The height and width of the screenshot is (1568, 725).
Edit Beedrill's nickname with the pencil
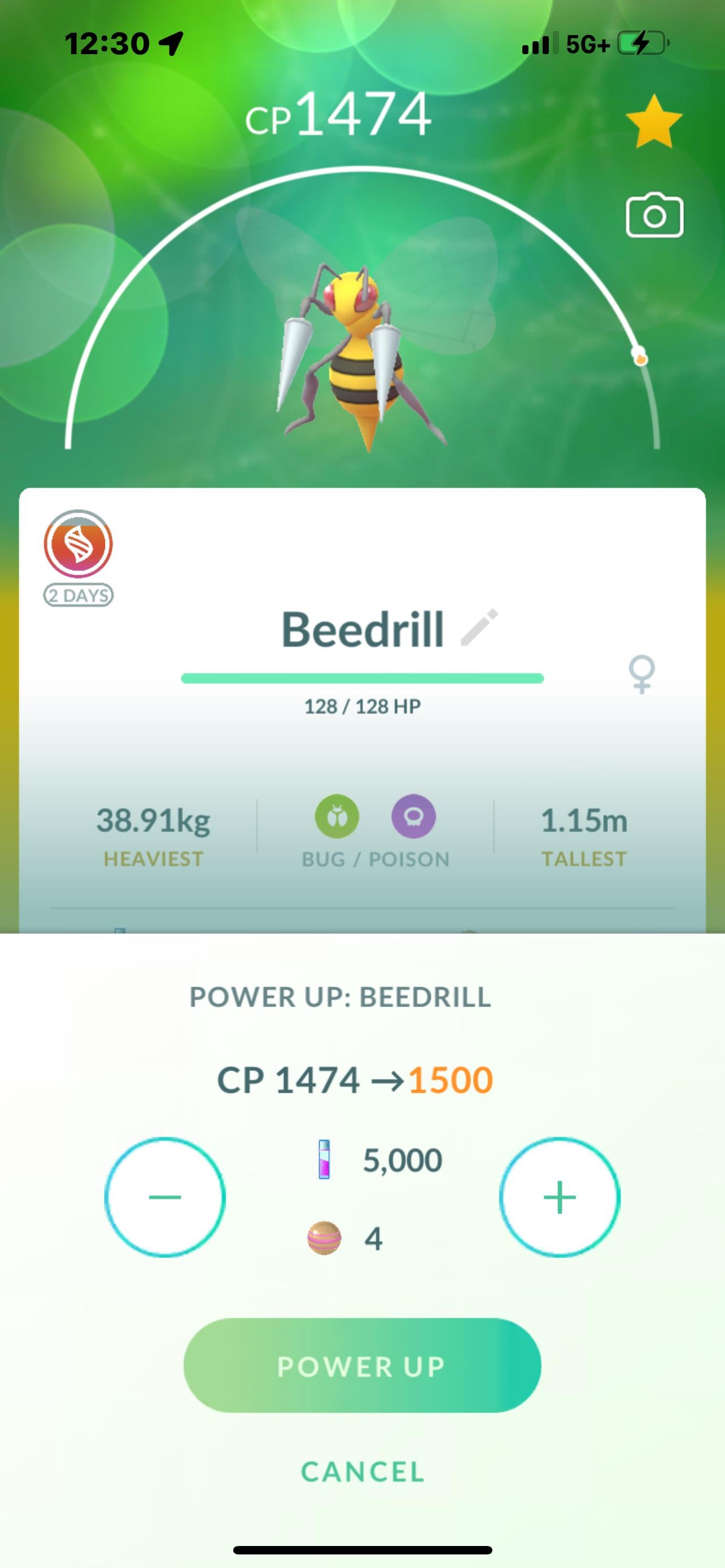[480, 627]
